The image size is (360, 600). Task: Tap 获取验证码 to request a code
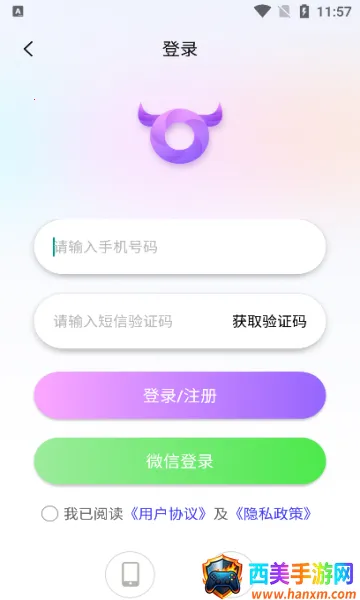269,321
